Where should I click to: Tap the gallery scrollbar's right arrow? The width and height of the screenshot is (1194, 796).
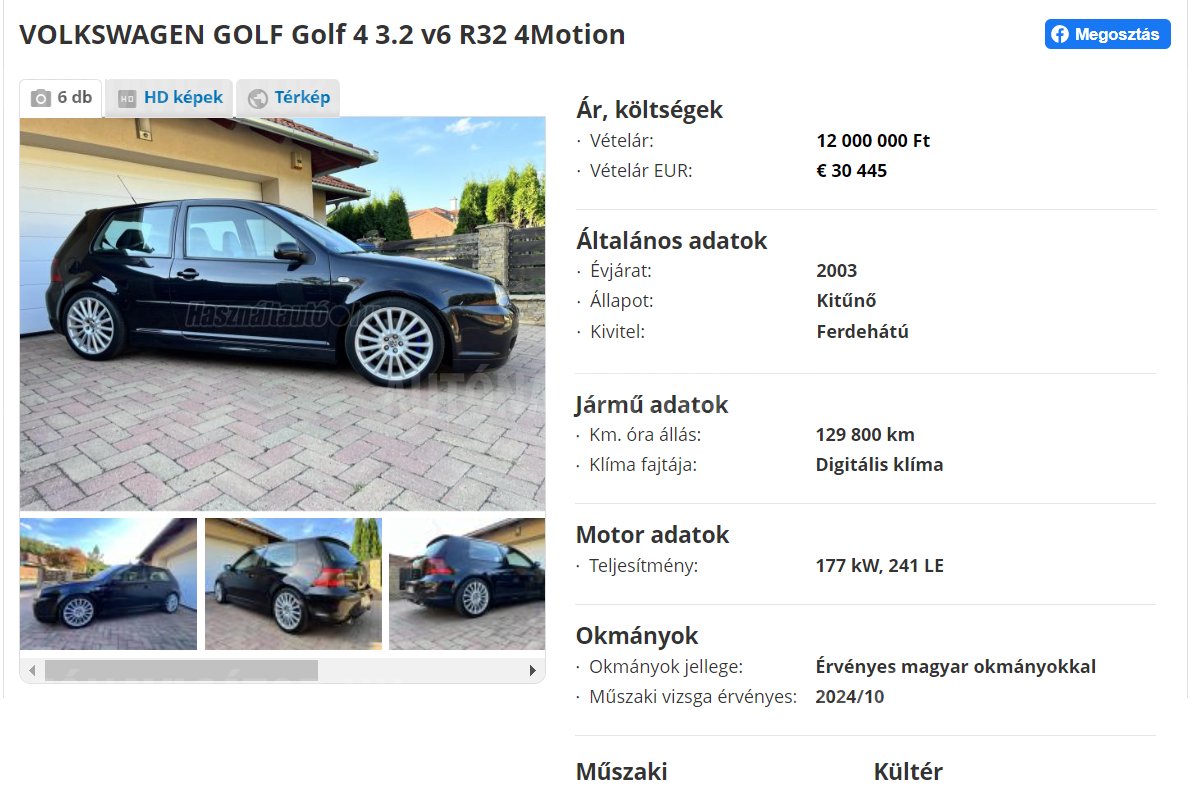533,670
